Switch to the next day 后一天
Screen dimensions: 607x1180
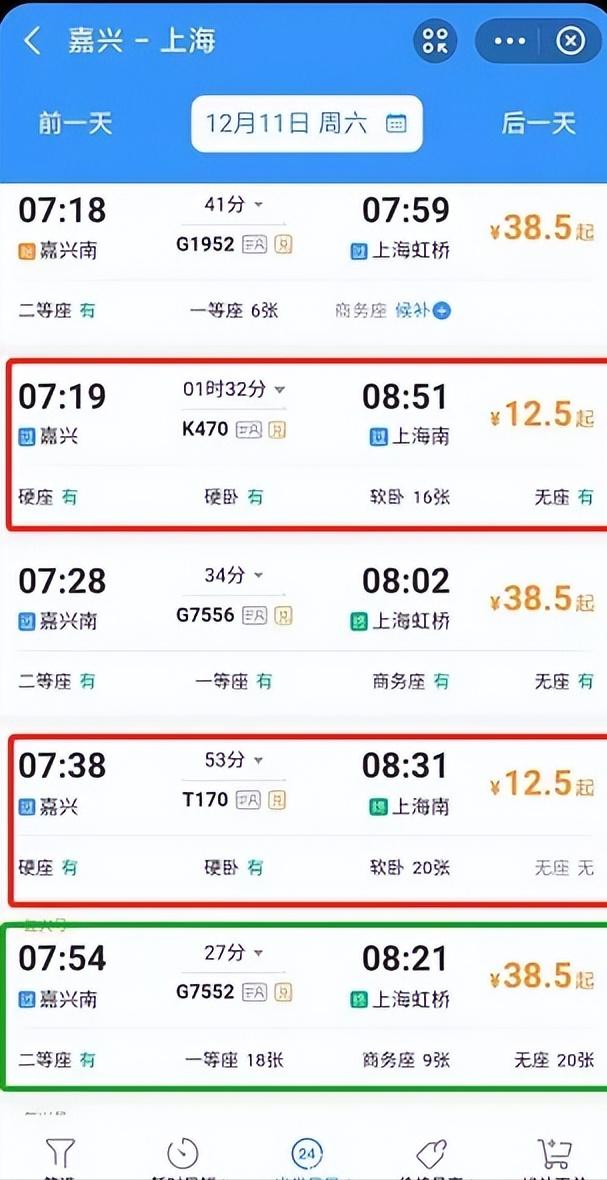[x=538, y=123]
